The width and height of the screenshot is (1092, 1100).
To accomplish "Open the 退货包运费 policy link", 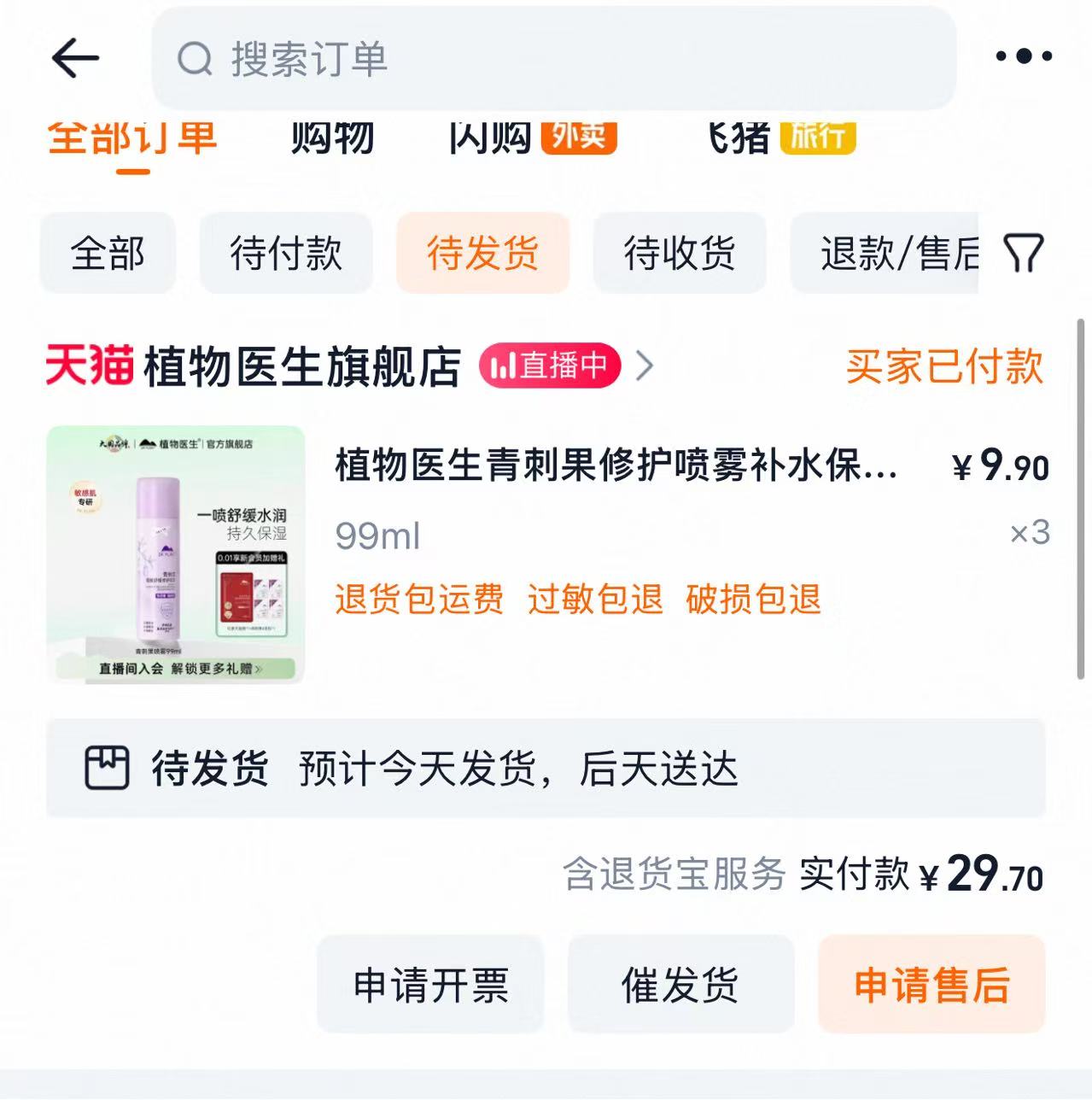I will pos(418,600).
